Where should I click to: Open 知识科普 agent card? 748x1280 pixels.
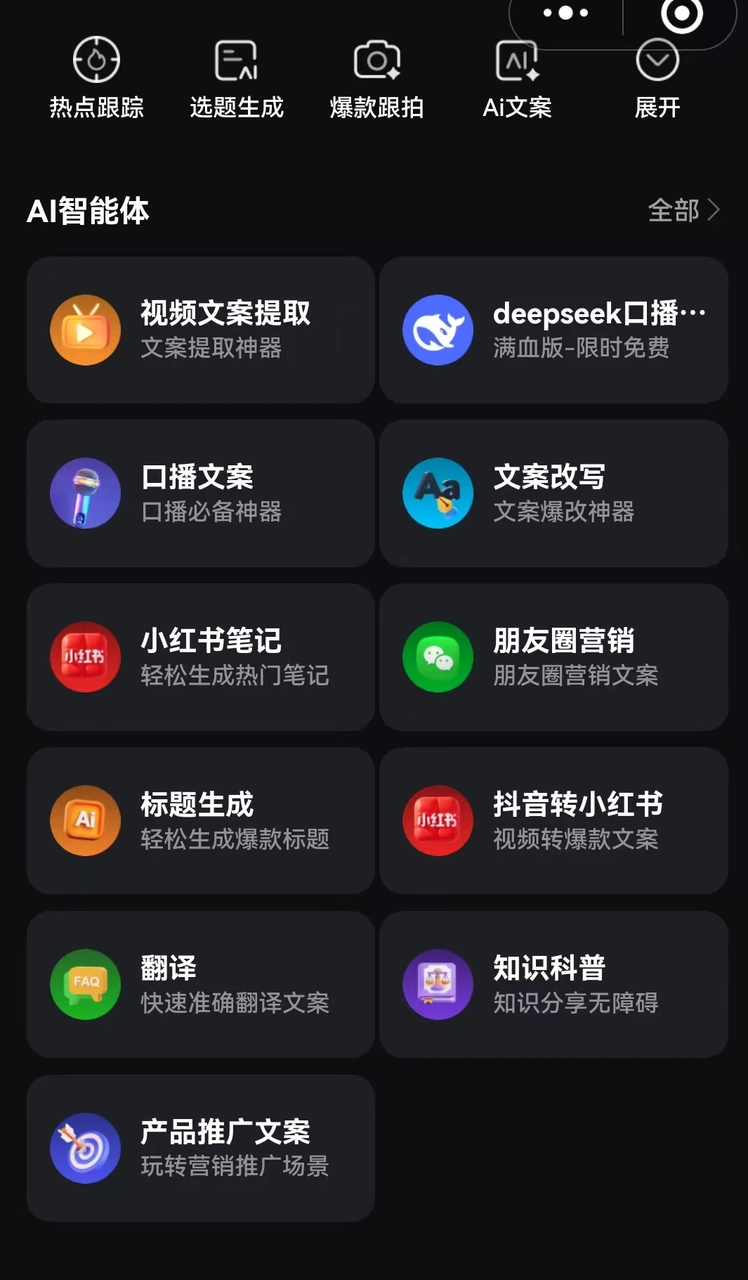click(x=553, y=984)
